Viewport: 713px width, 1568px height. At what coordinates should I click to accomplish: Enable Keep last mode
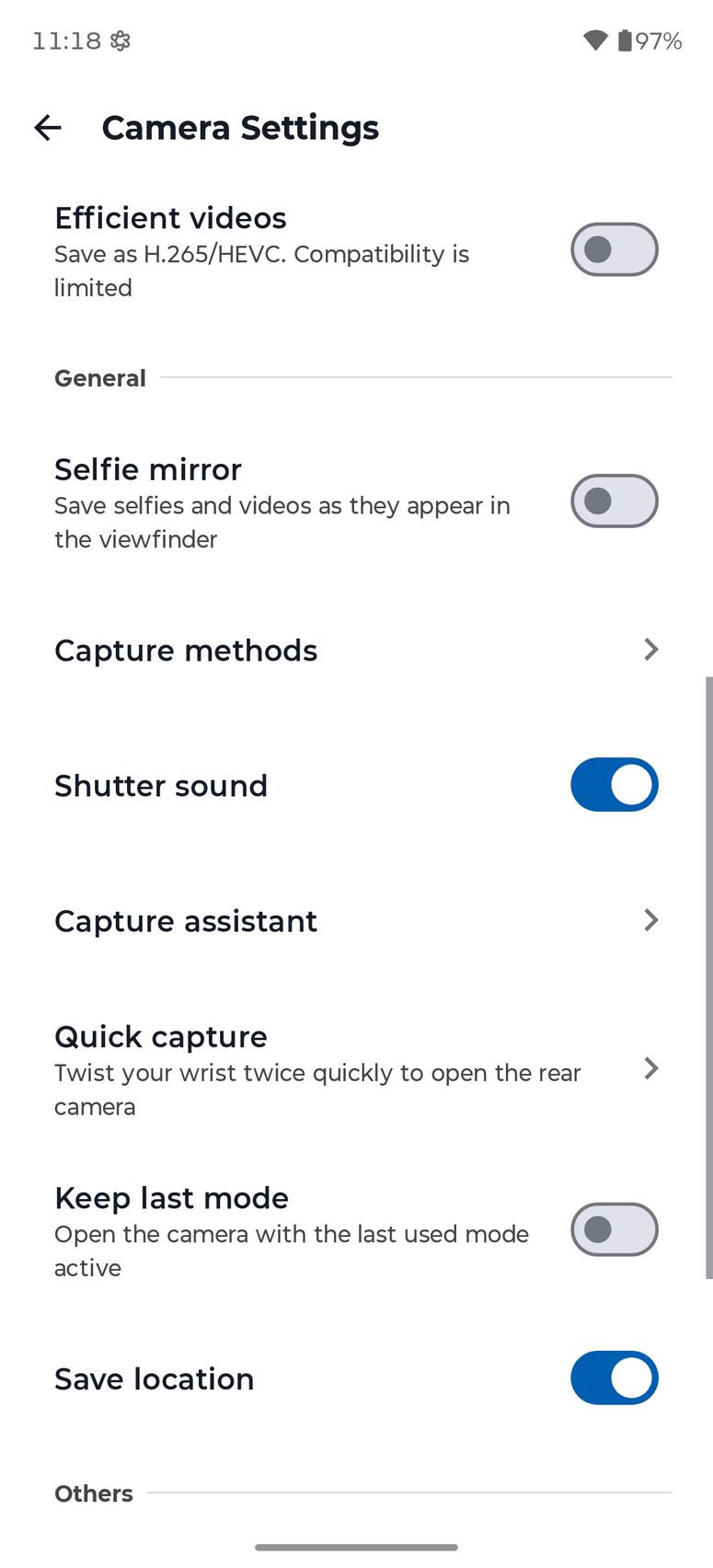pyautogui.click(x=614, y=1229)
